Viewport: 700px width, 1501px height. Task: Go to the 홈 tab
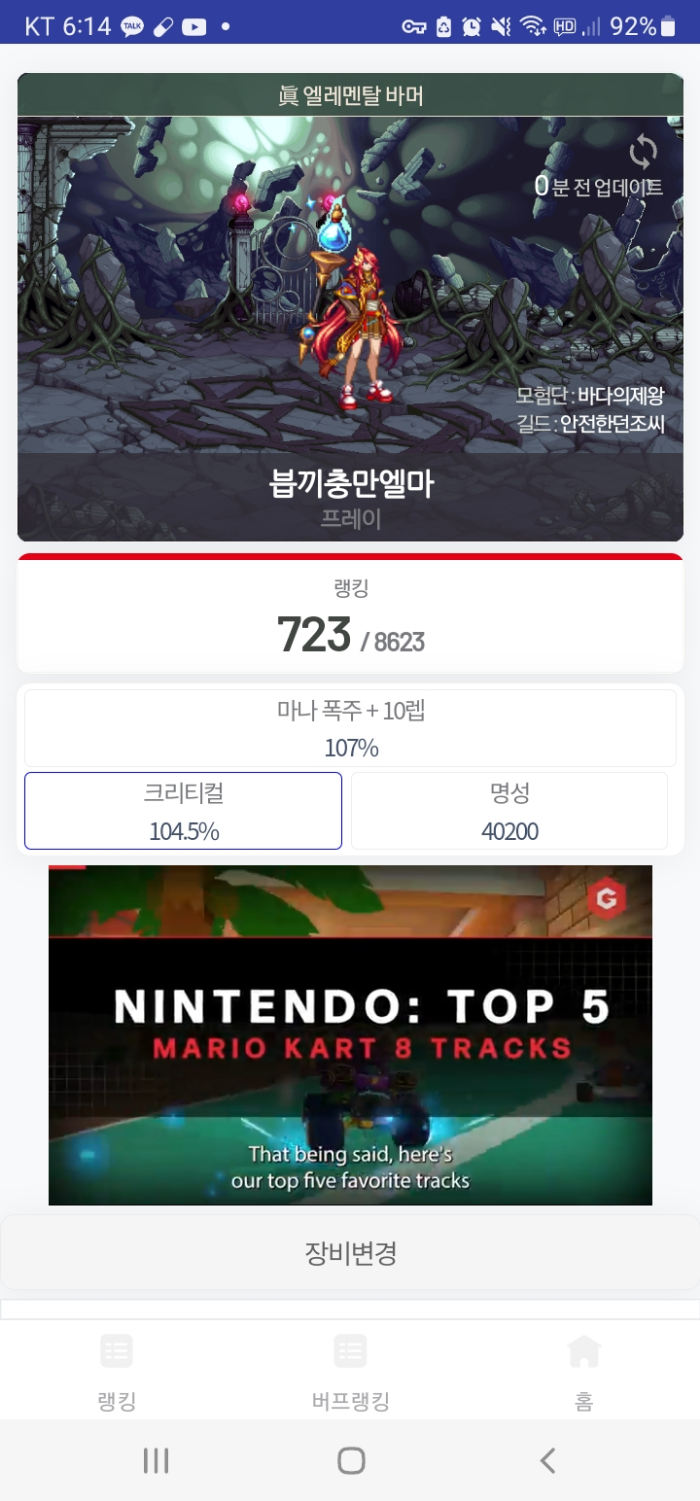pos(583,1371)
